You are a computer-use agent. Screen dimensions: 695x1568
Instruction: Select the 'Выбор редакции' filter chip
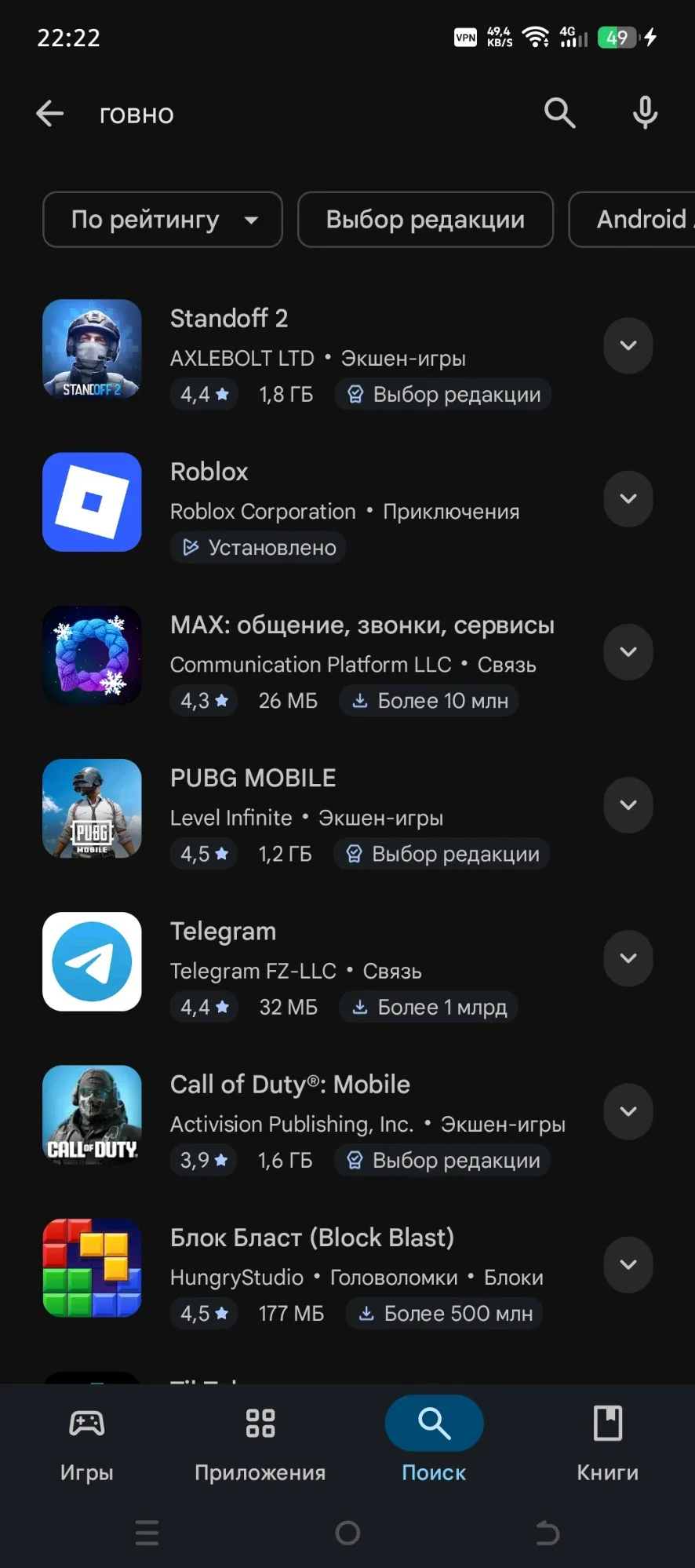pyautogui.click(x=425, y=220)
